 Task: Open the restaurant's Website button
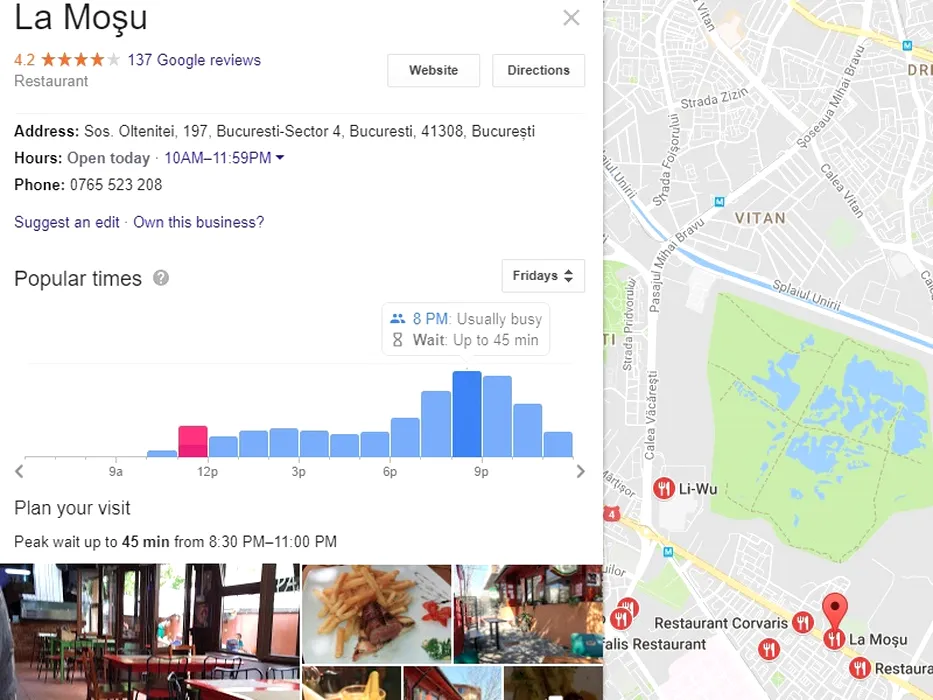[x=433, y=71]
